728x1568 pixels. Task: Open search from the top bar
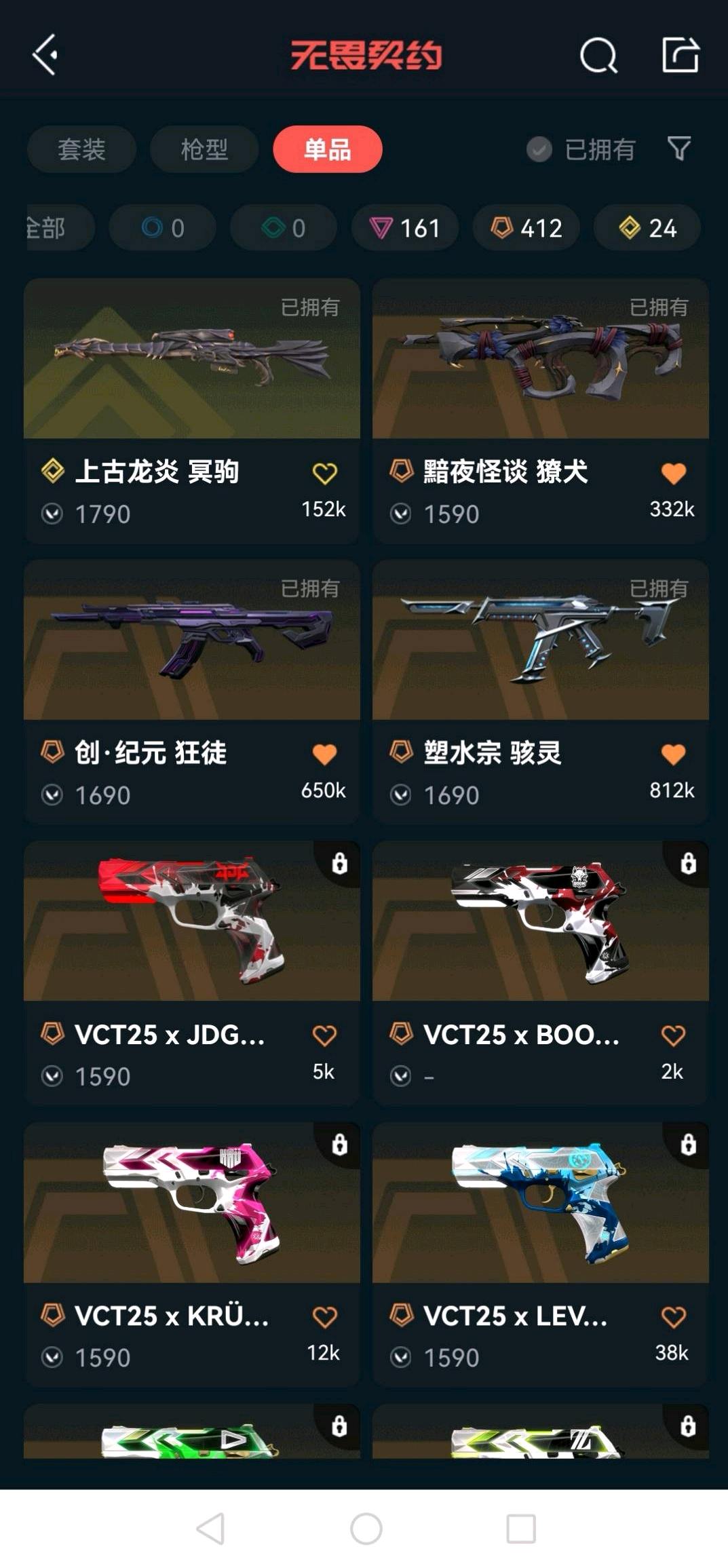pos(598,55)
